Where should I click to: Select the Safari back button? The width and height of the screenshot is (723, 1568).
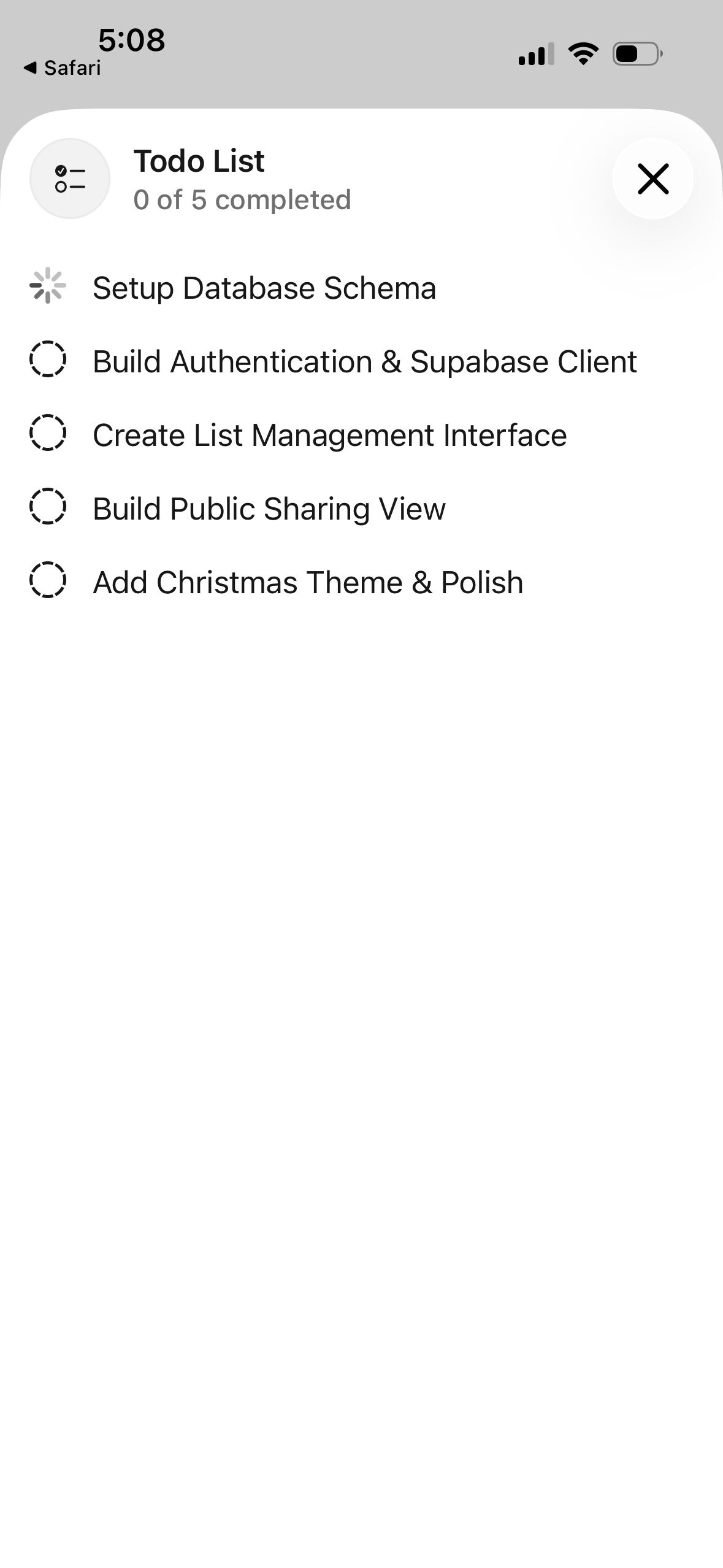pos(61,67)
